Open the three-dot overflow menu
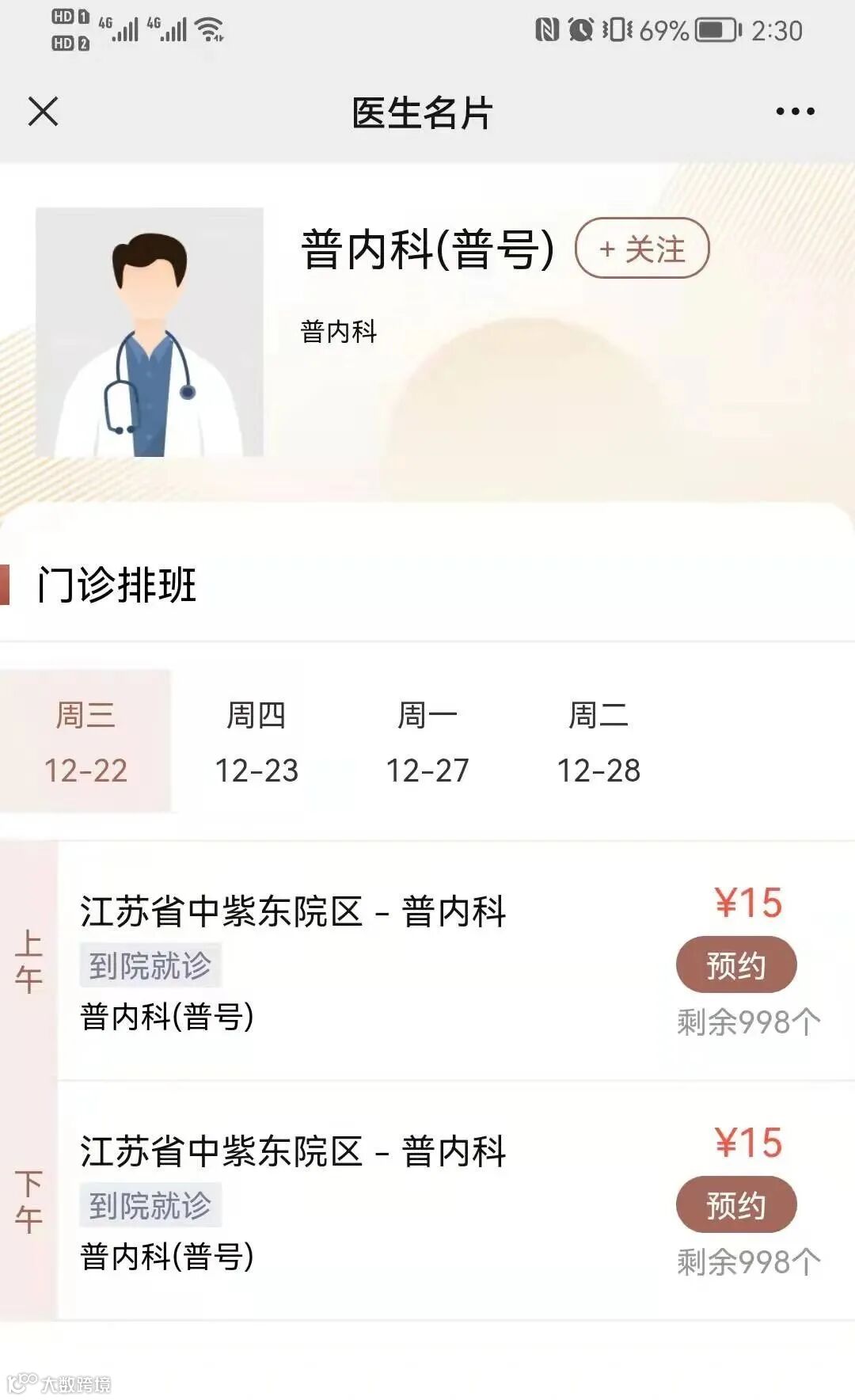The width and height of the screenshot is (855, 1400). point(795,112)
